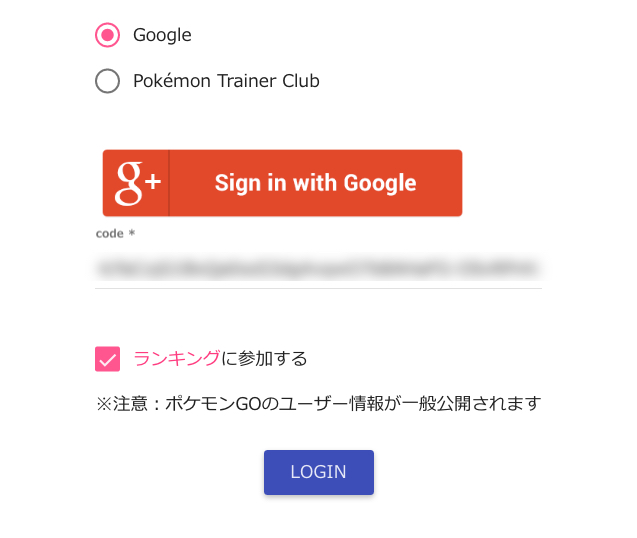Screen dimensions: 637x538
Task: Tap Sign in with Google button
Action: tap(282, 183)
